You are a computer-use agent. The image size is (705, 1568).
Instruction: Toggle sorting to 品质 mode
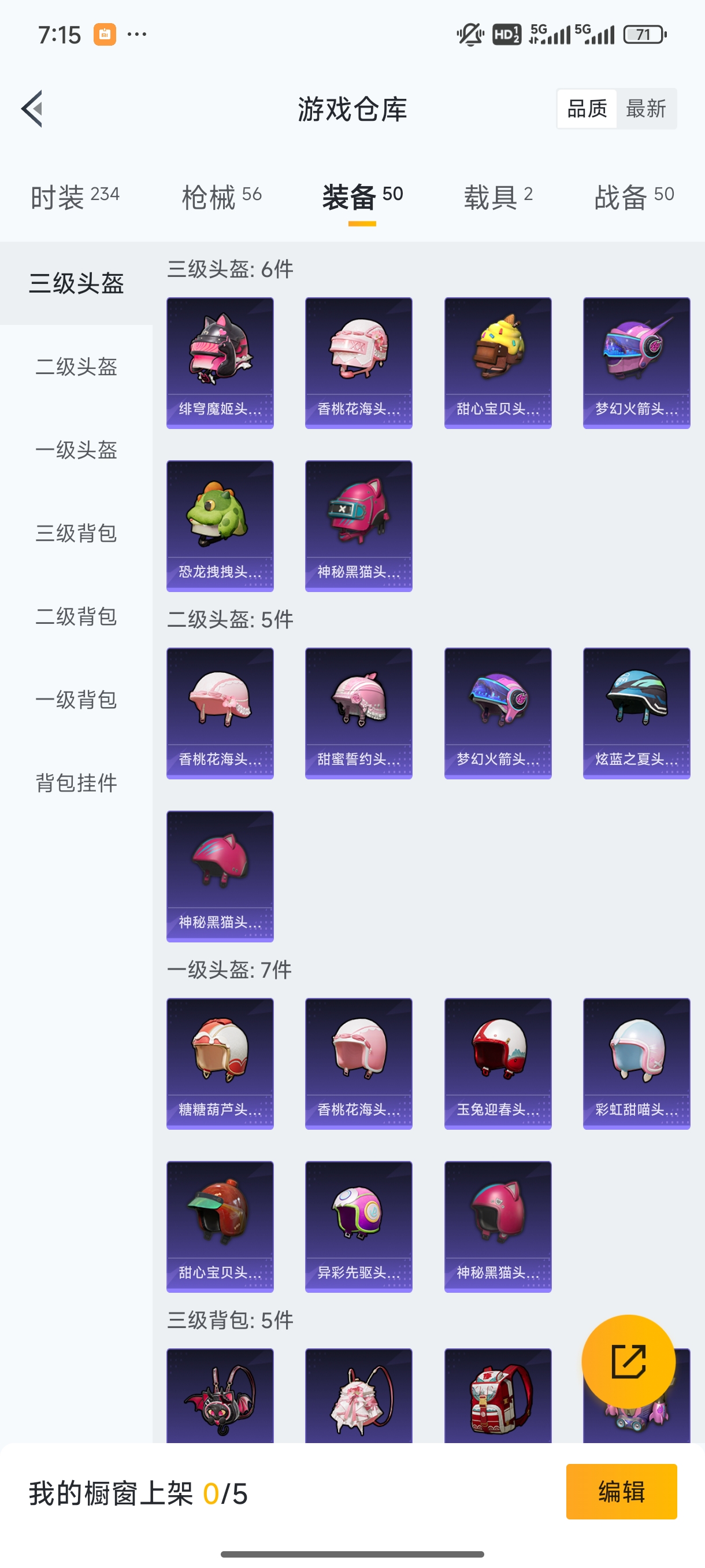click(x=587, y=108)
